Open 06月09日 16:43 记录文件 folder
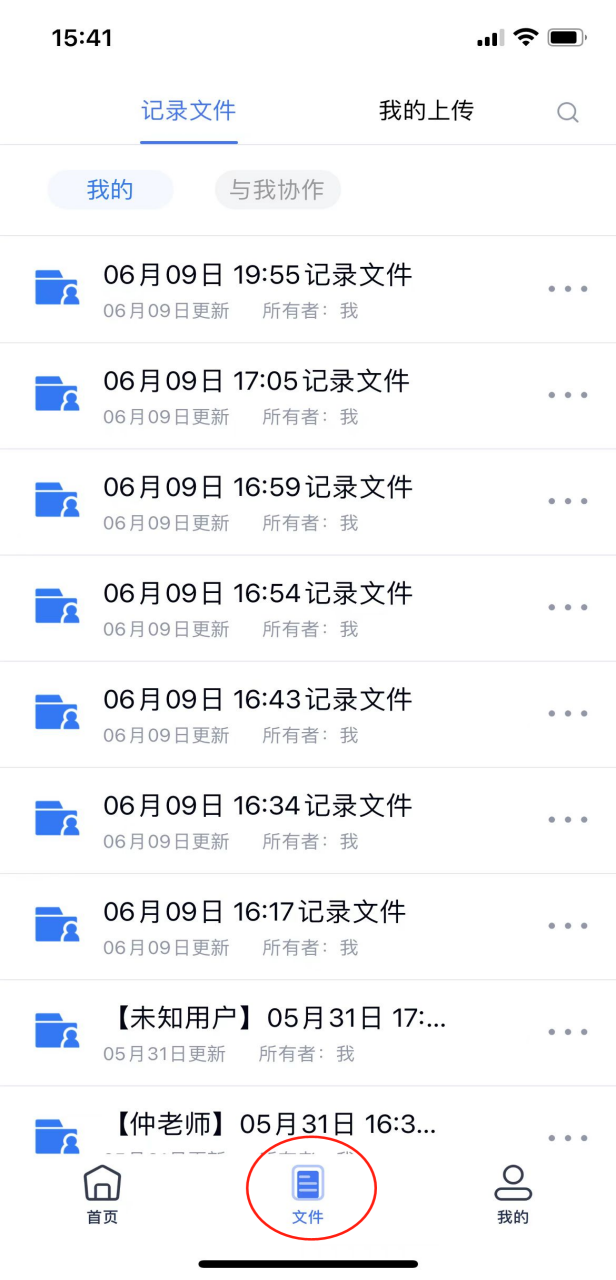The width and height of the screenshot is (616, 1280). (x=308, y=714)
